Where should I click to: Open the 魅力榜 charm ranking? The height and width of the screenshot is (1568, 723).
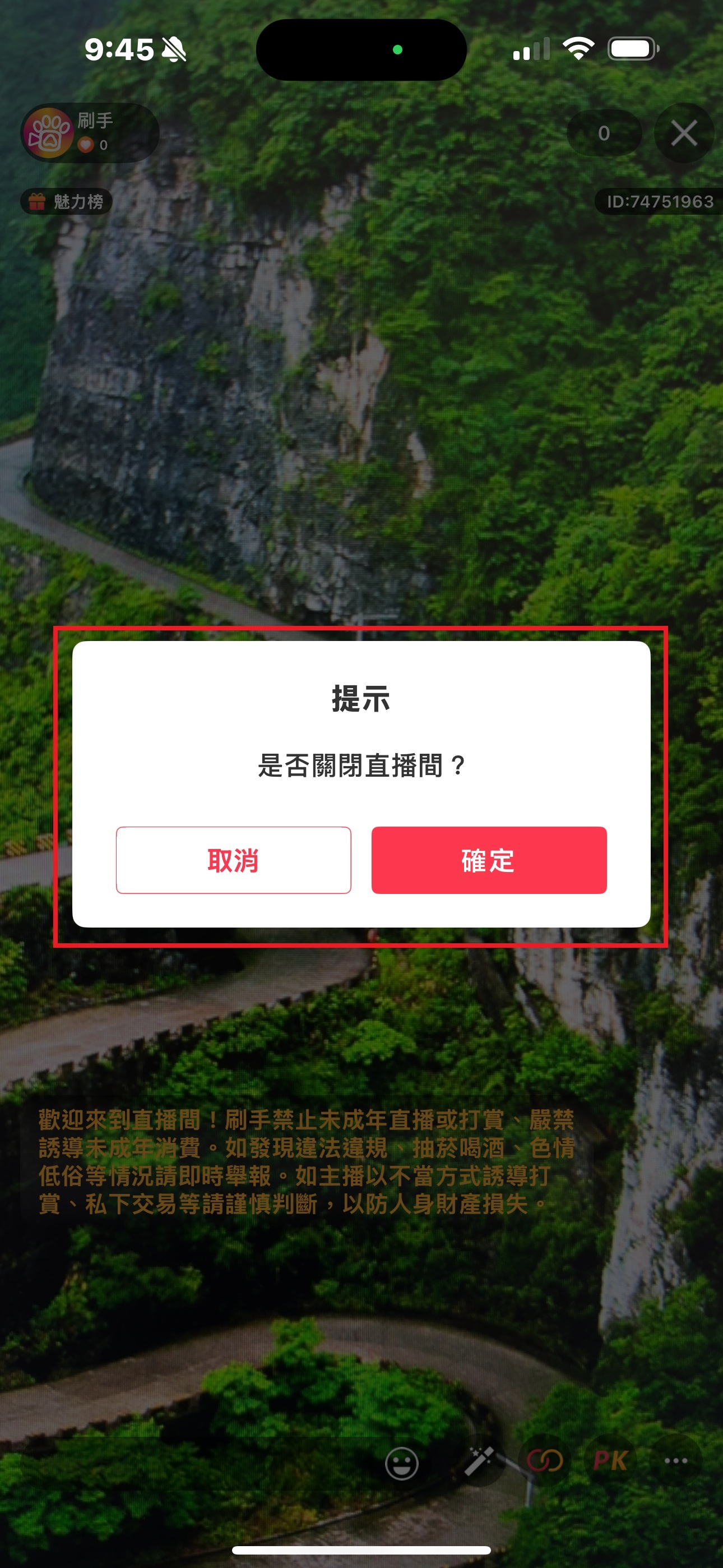[x=66, y=201]
